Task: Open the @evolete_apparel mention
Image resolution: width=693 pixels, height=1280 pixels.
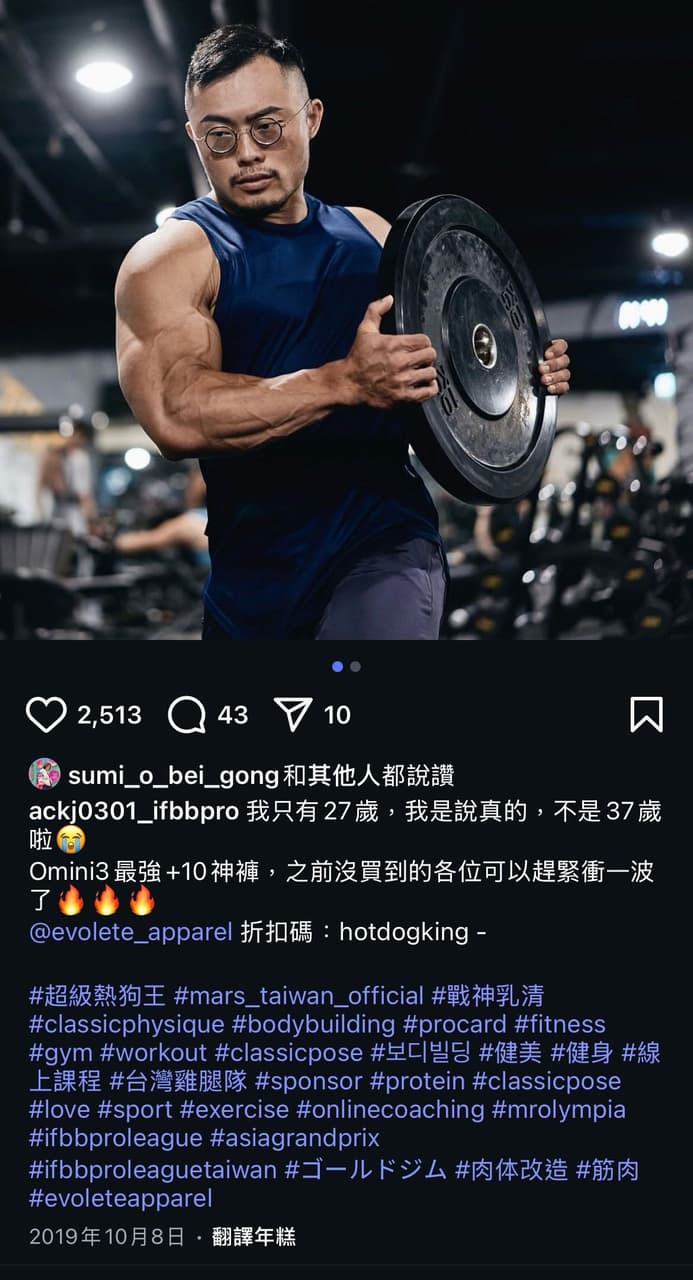Action: [x=130, y=932]
